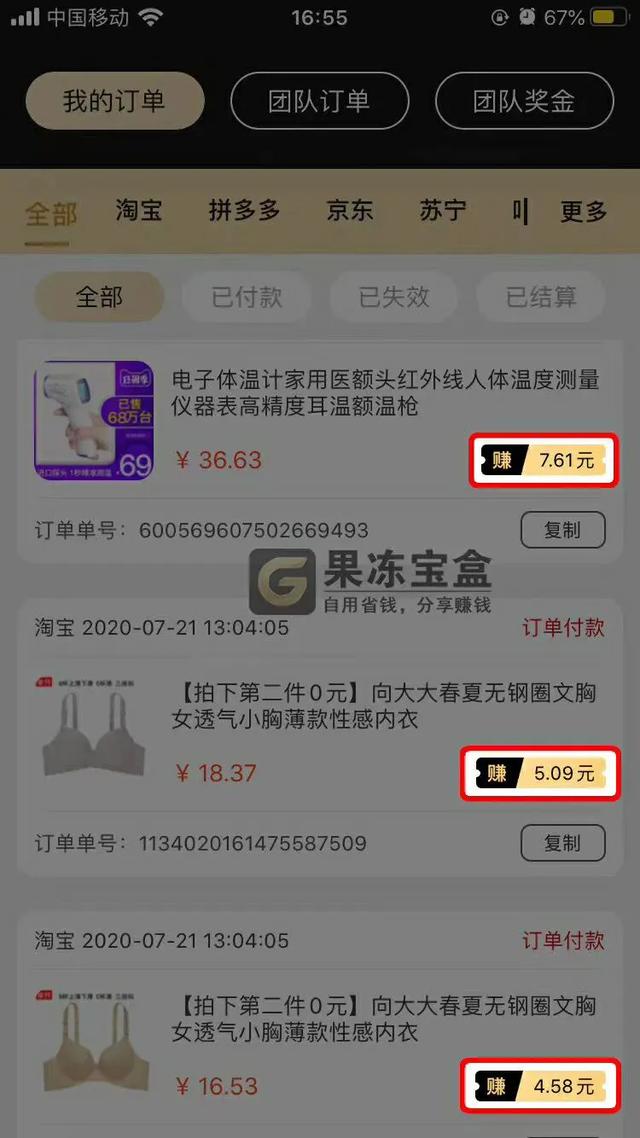The width and height of the screenshot is (640, 1138).
Task: Switch to the 我的订单 tab
Action: [114, 100]
